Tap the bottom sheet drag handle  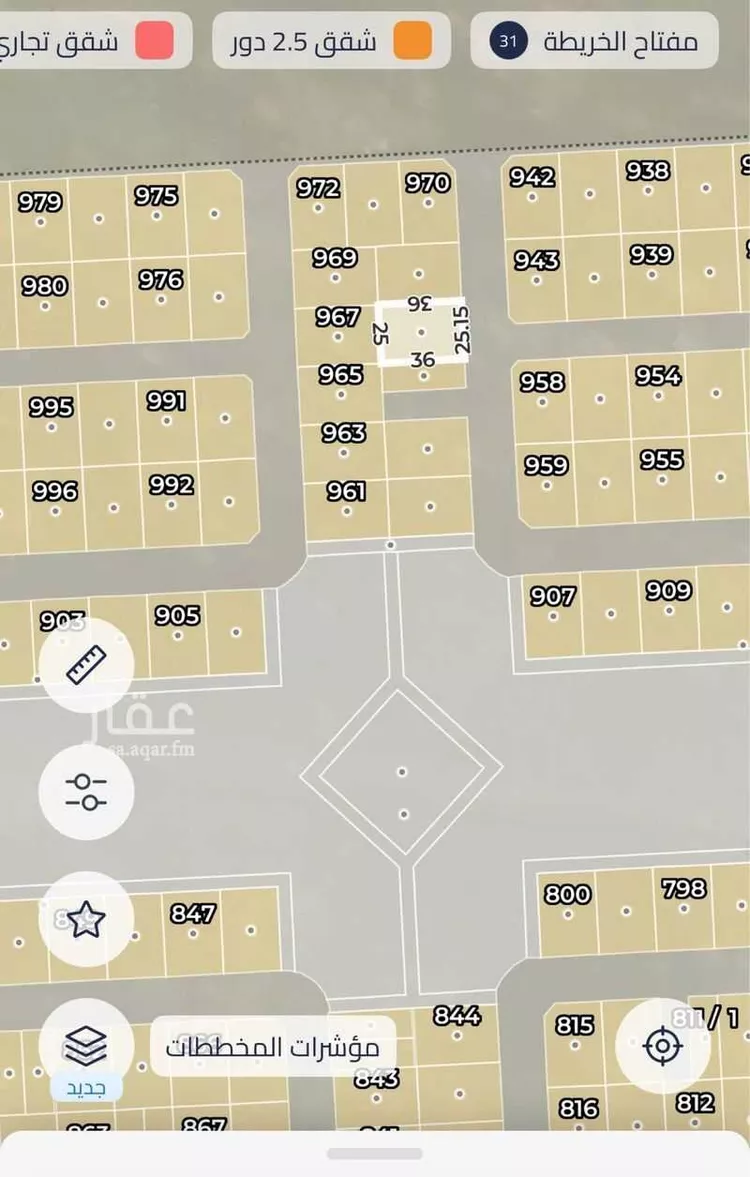point(374,1153)
